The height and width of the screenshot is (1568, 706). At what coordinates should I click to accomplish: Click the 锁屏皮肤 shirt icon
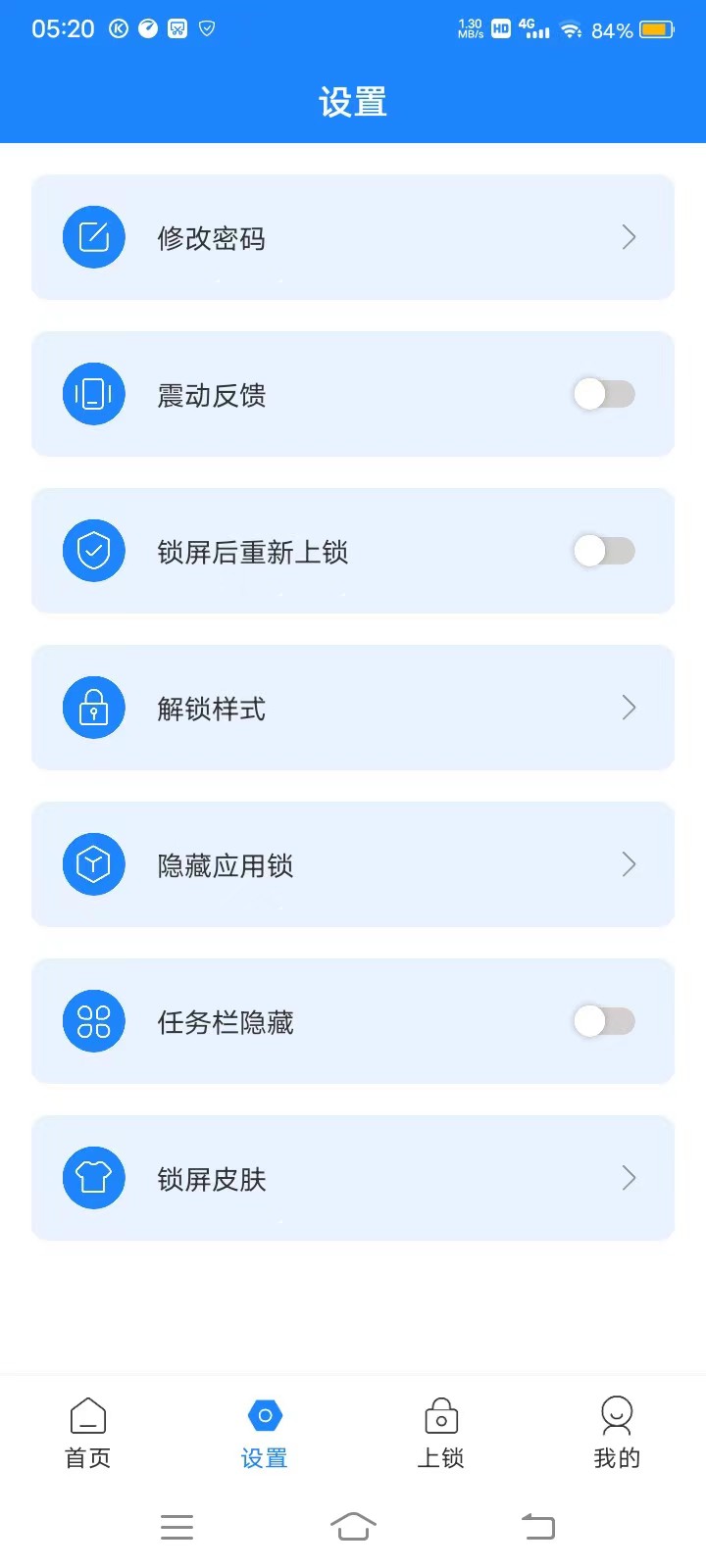(93, 1178)
